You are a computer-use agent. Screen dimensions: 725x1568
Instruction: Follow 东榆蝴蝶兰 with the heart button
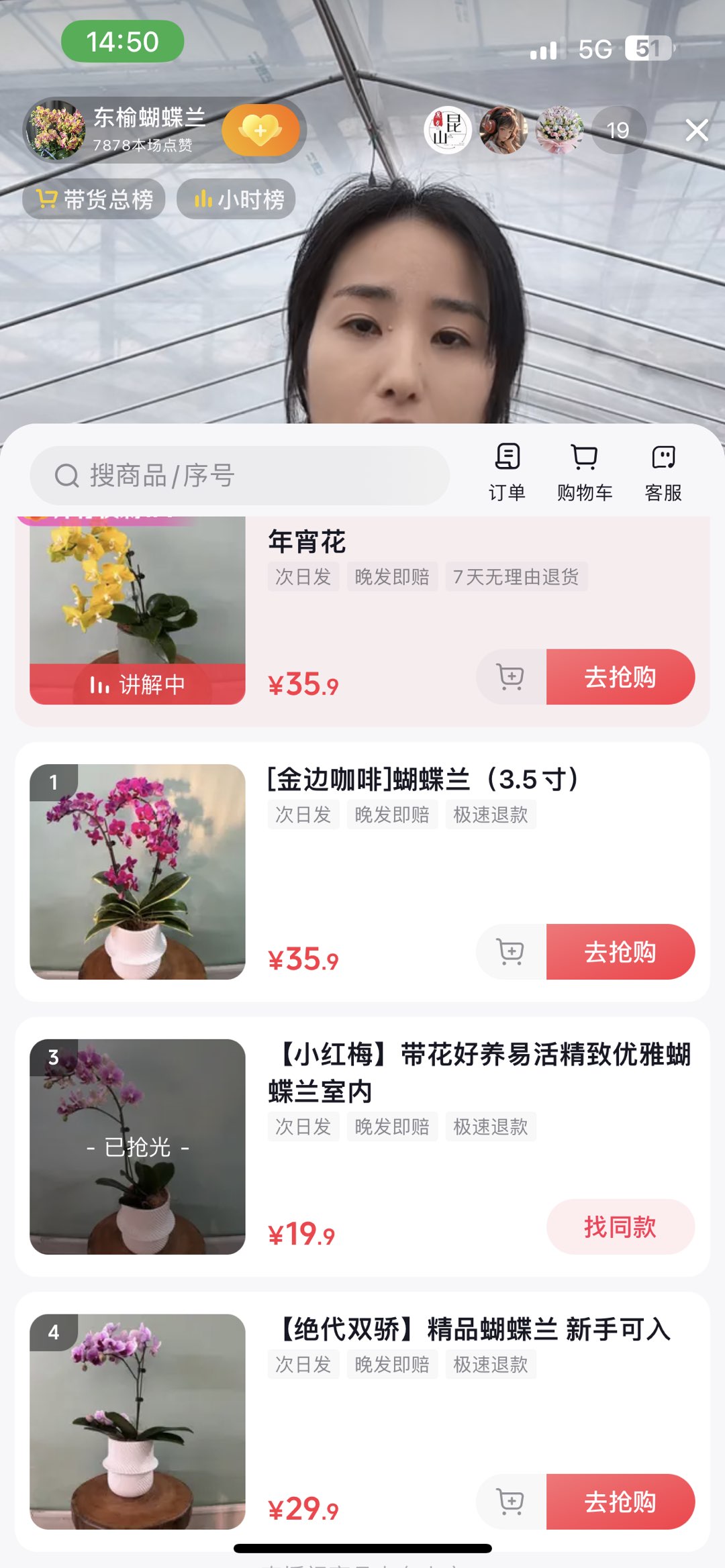(260, 130)
